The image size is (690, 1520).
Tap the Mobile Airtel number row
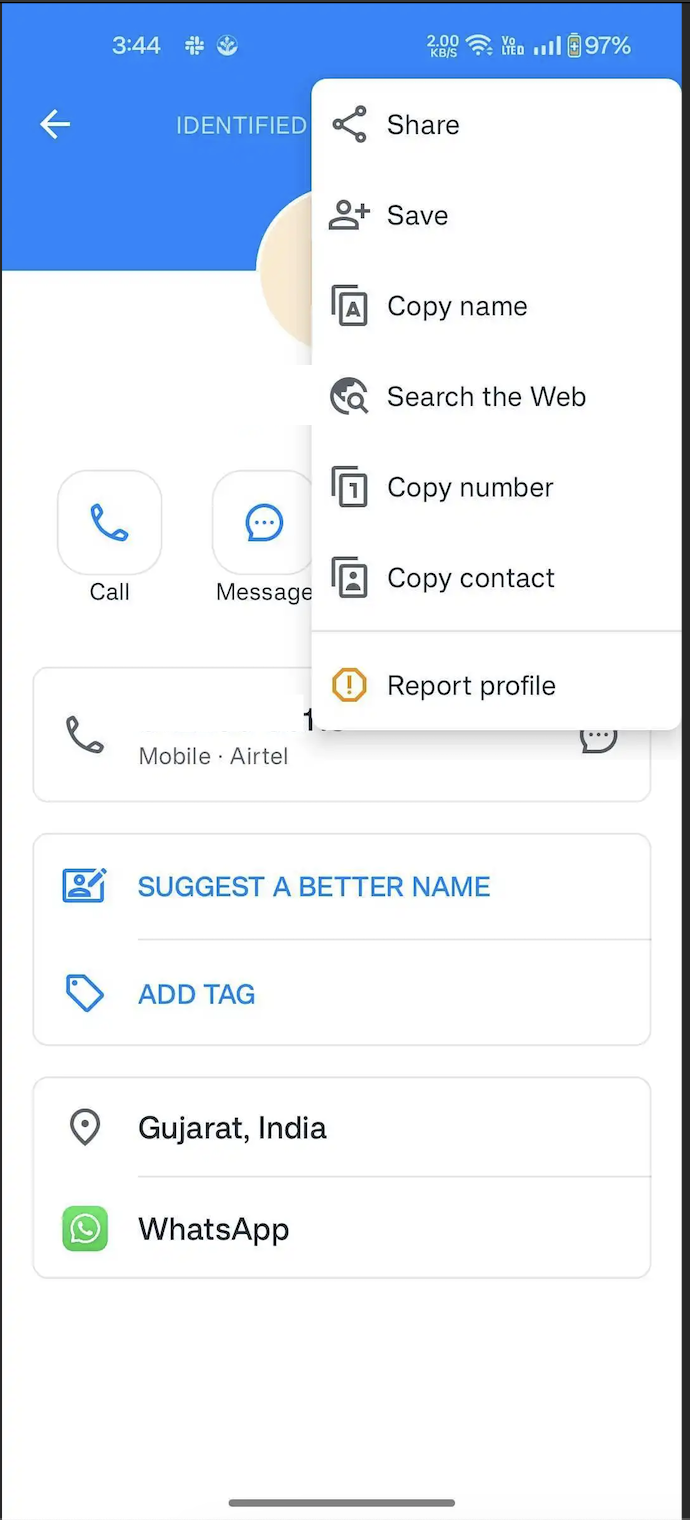(342, 736)
